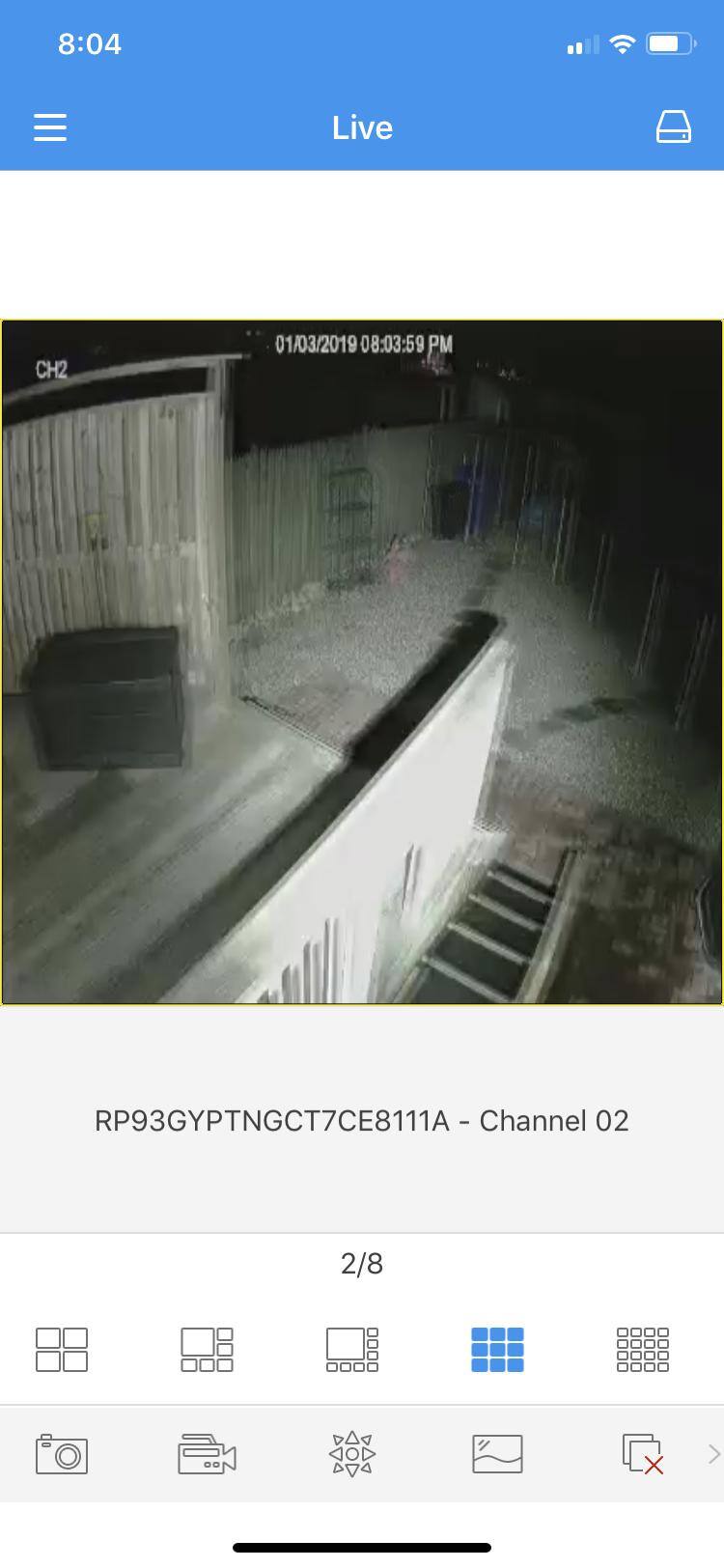This screenshot has height=1568, width=724.
Task: Open the hamburger menu
Action: [50, 127]
